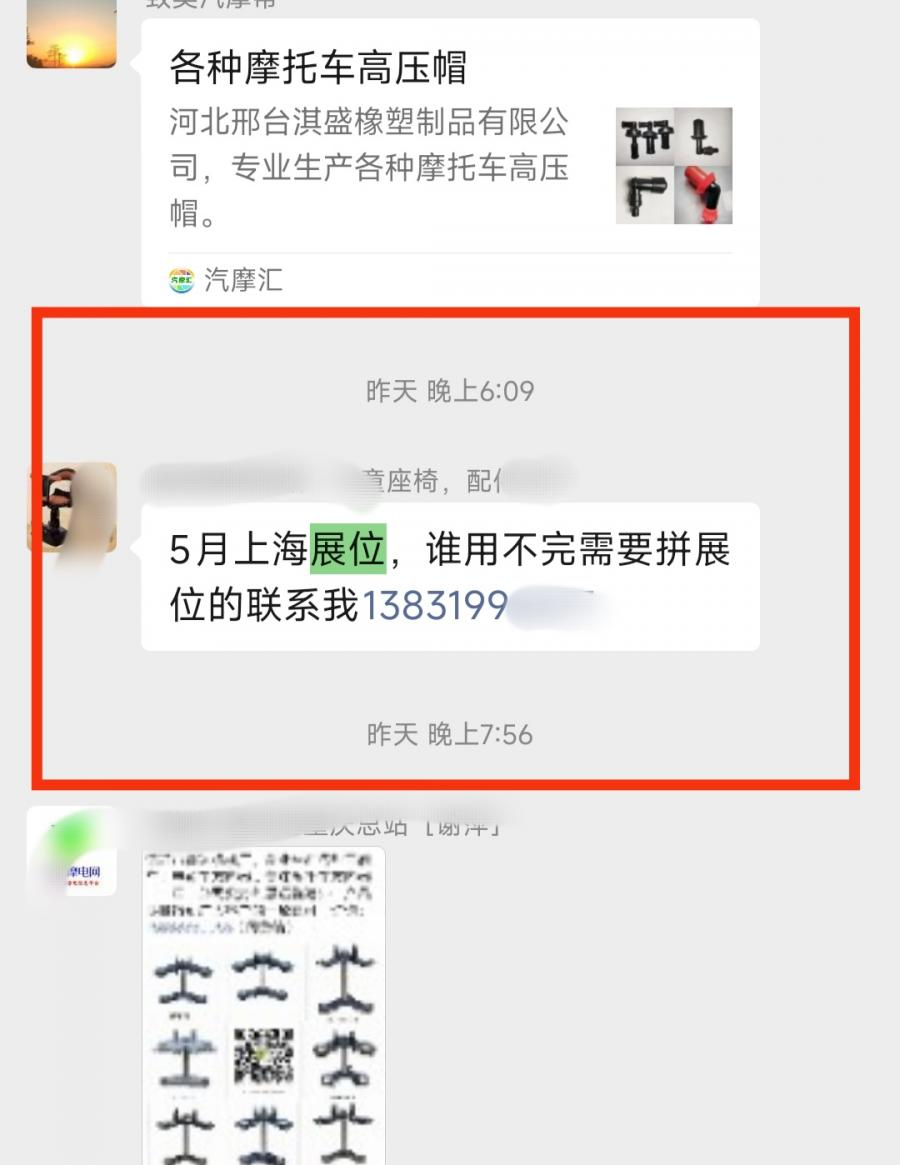900x1165 pixels.
Task: View profile of the 展位 message sender
Action: click(71, 507)
